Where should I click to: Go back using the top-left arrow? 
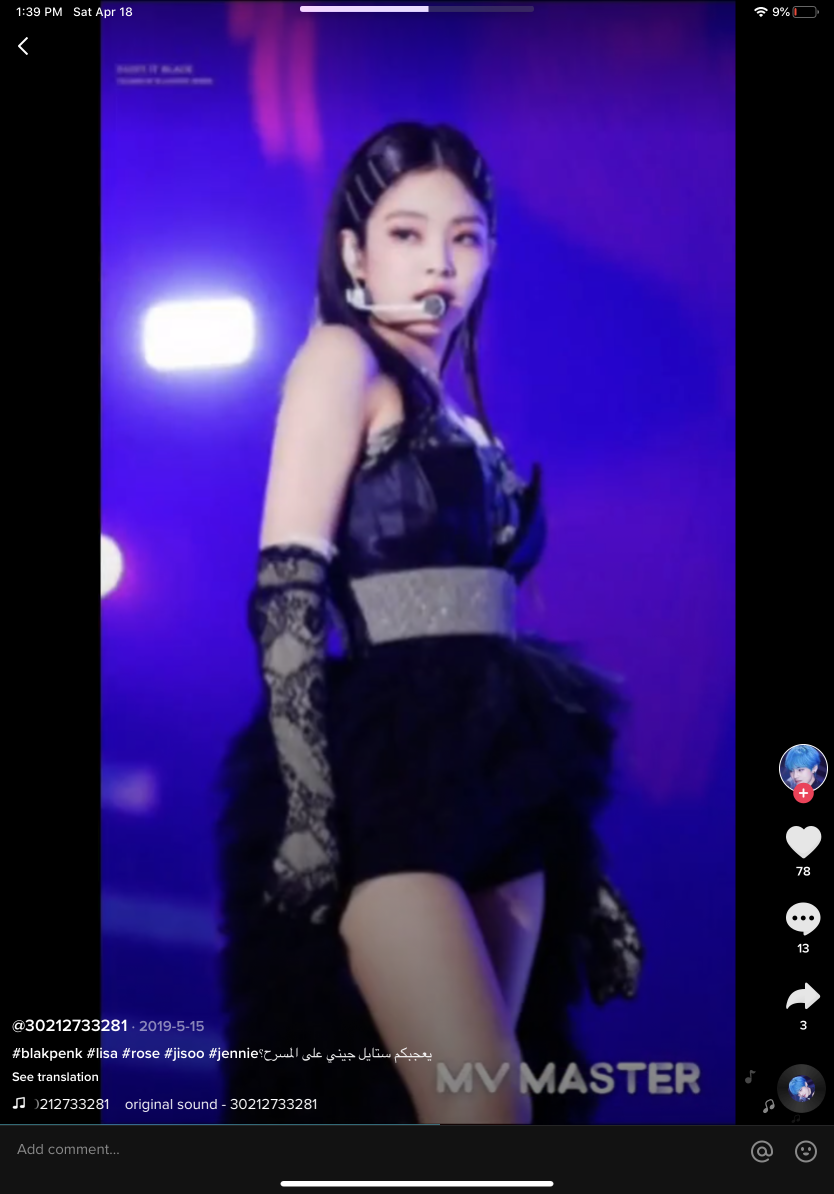point(23,46)
